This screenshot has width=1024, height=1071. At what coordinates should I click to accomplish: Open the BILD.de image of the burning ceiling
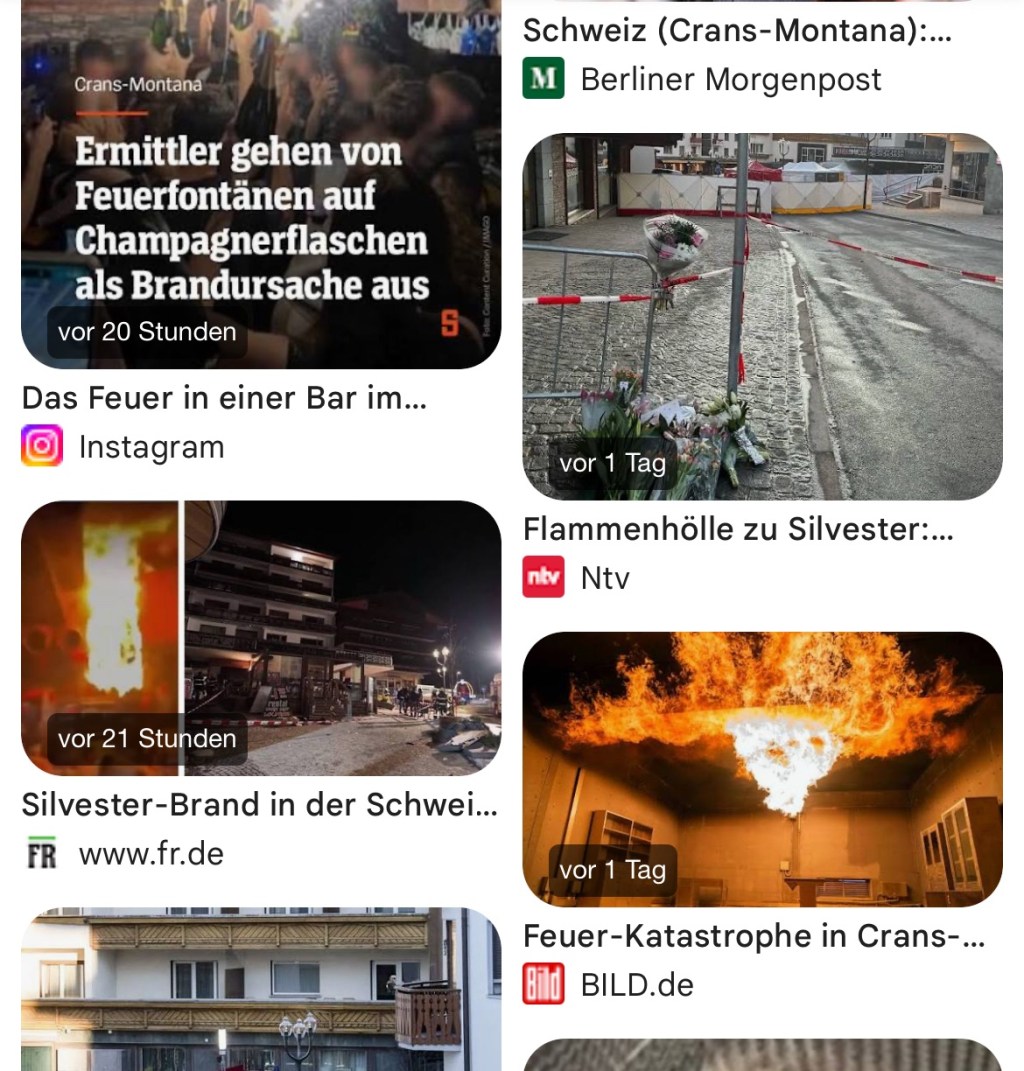click(x=762, y=768)
